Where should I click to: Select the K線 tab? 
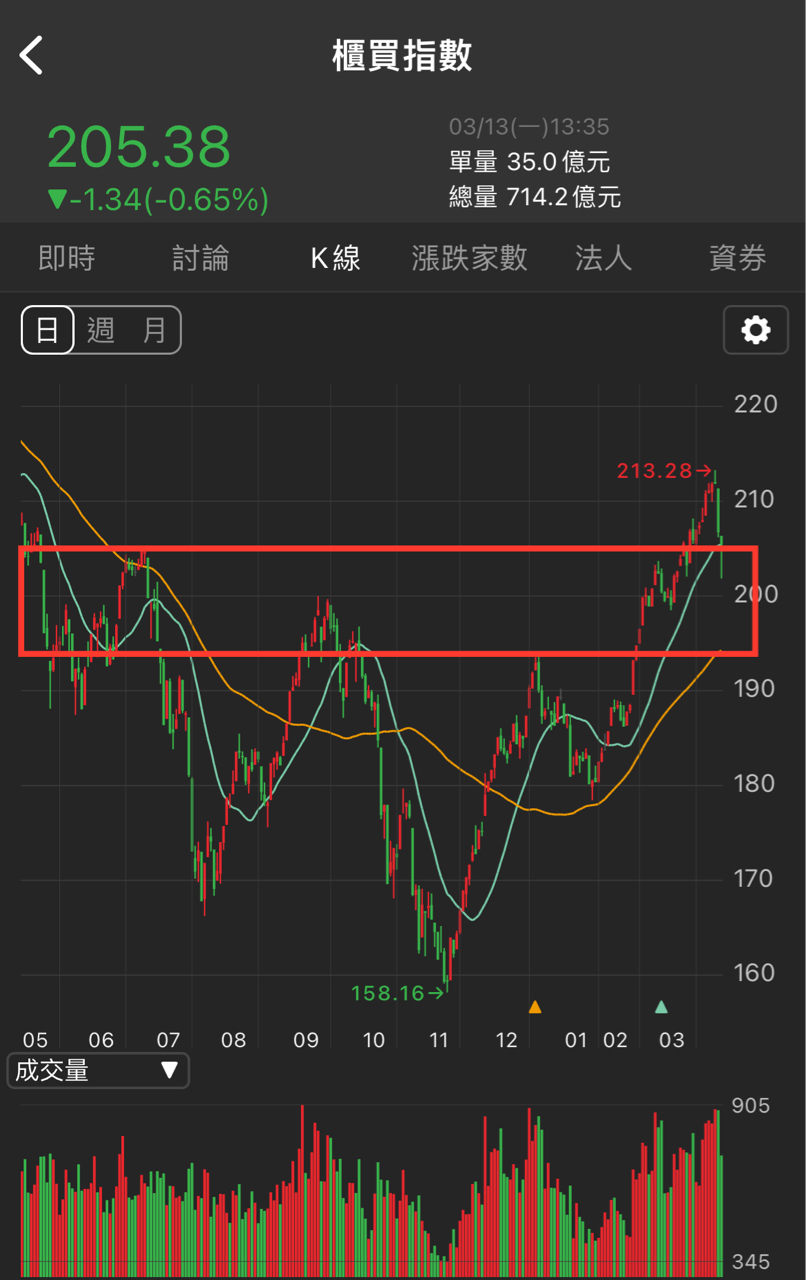coord(335,258)
